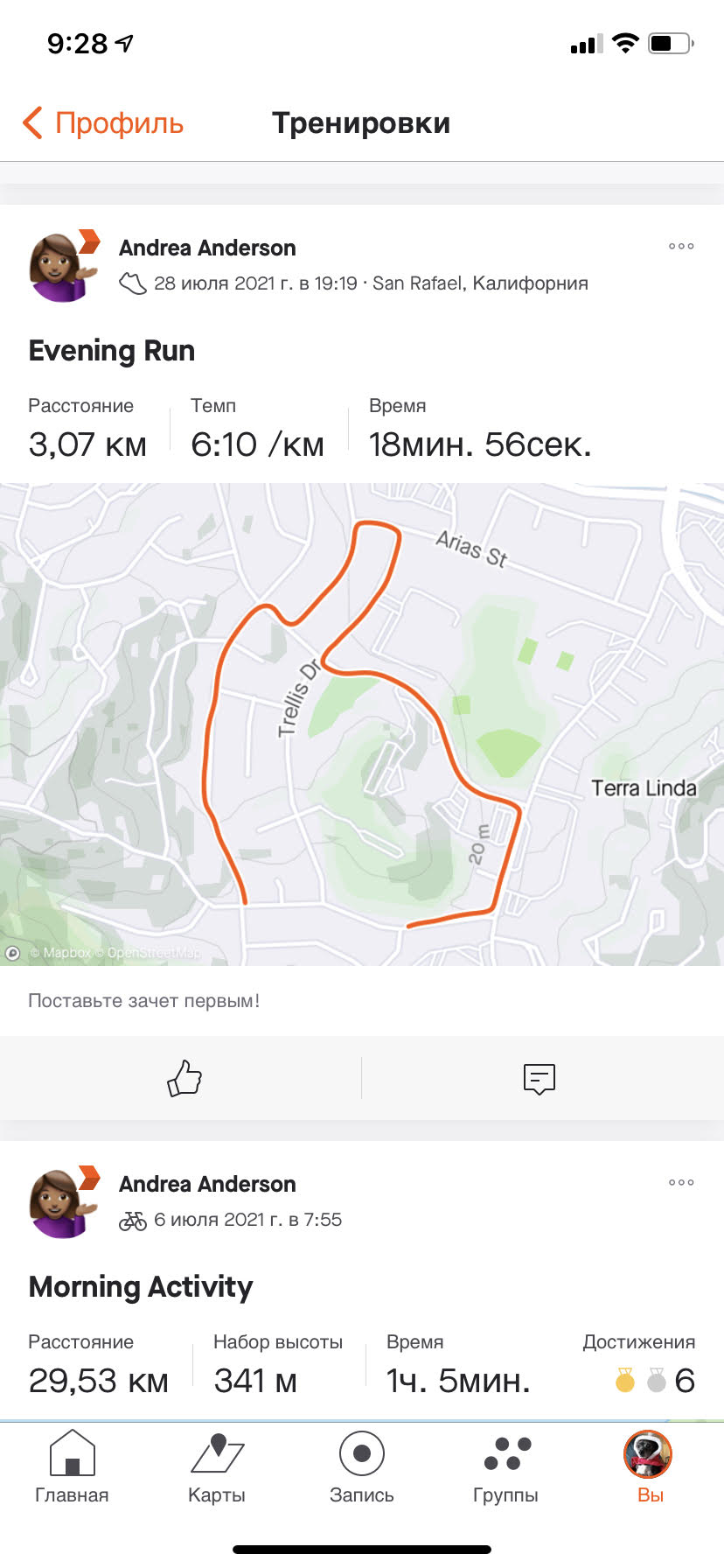Give kudos to Evening Run
Viewport: 724px width, 1568px height.
[x=184, y=1078]
